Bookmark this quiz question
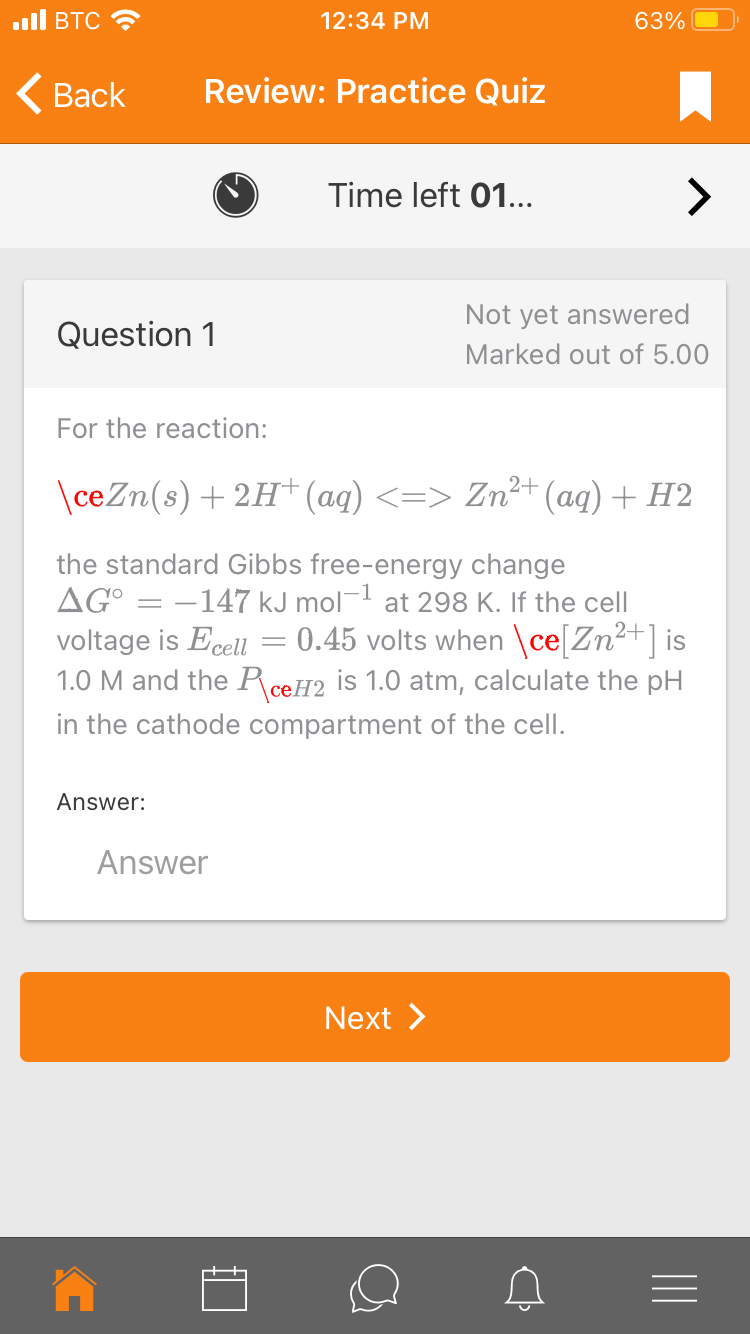 695,96
